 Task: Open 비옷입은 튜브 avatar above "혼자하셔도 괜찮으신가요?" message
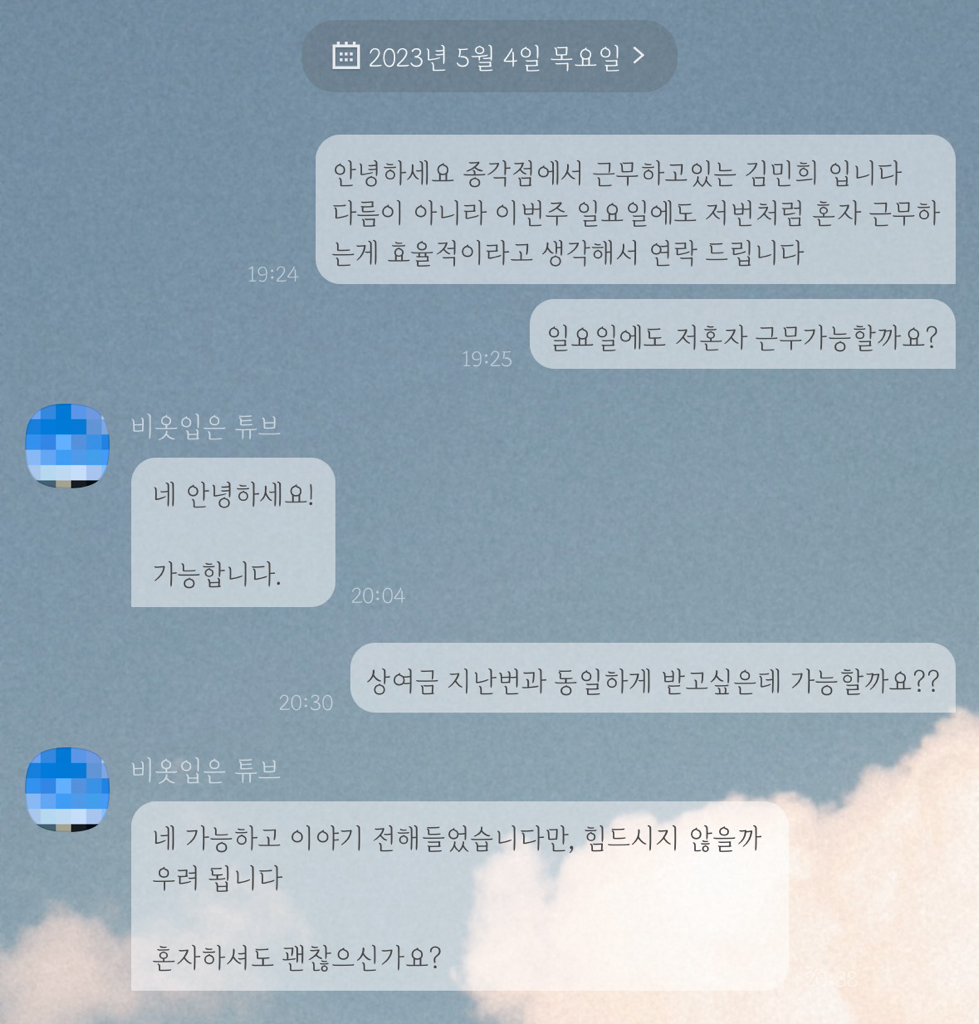point(67,789)
